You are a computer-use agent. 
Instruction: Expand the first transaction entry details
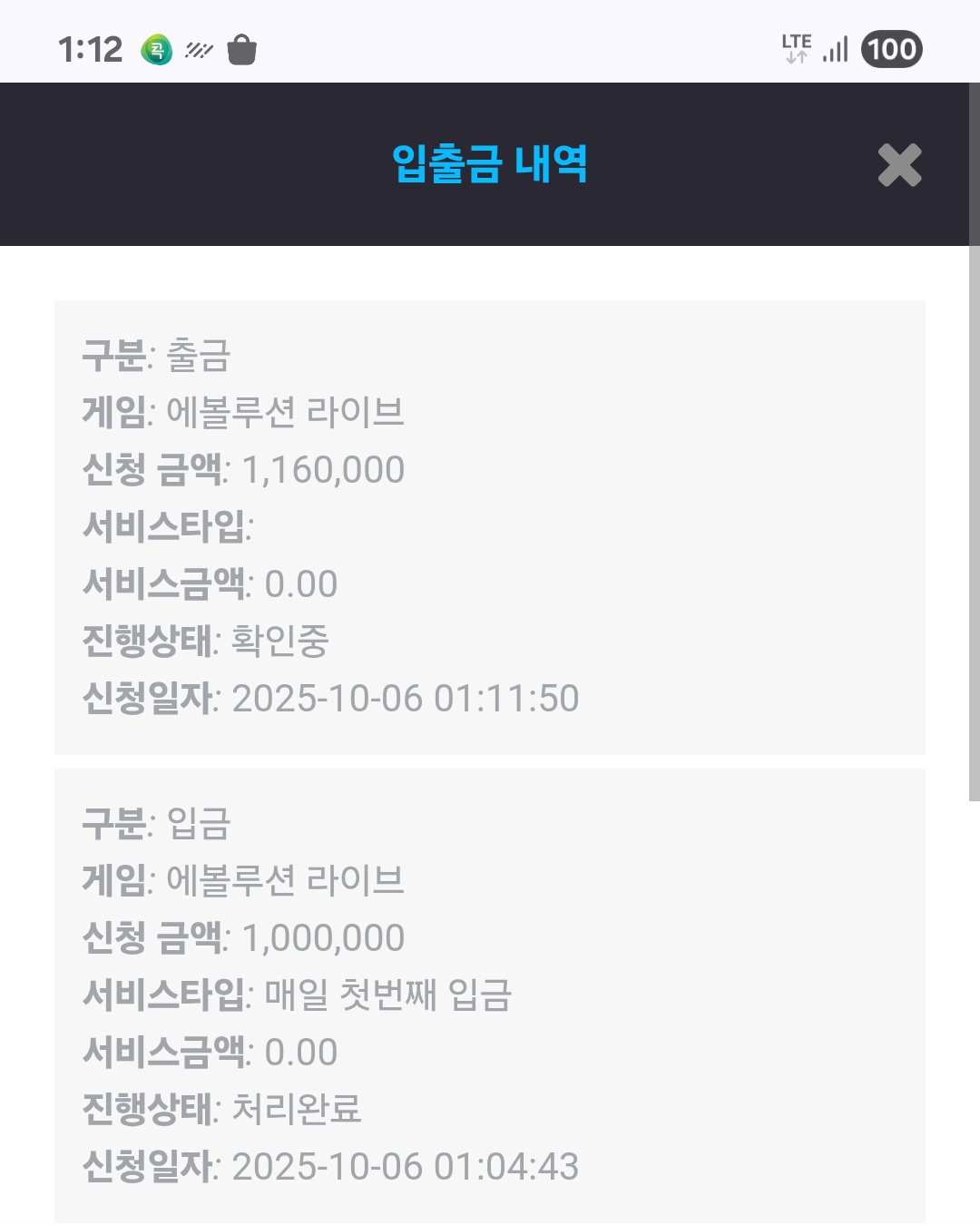coord(490,526)
